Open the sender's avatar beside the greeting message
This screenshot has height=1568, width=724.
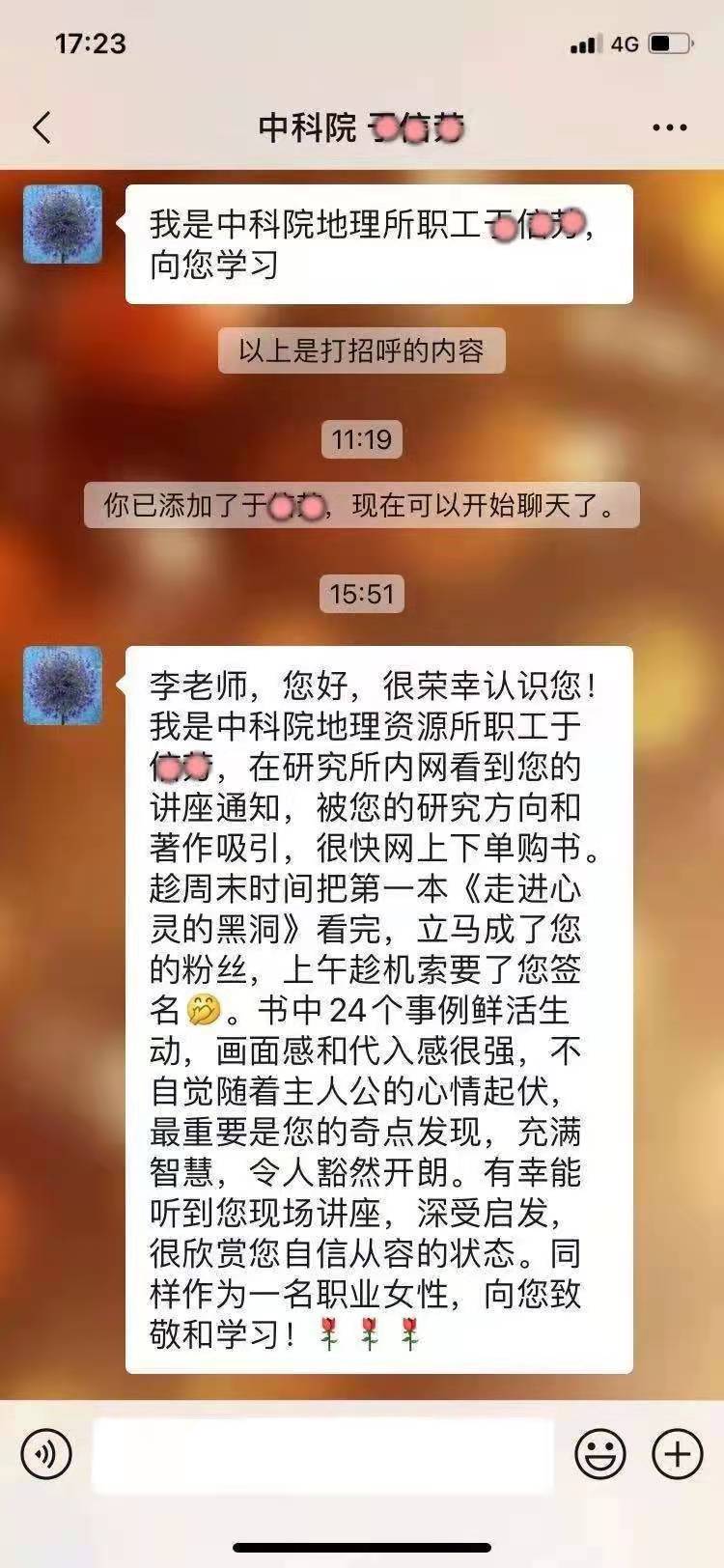point(63,224)
